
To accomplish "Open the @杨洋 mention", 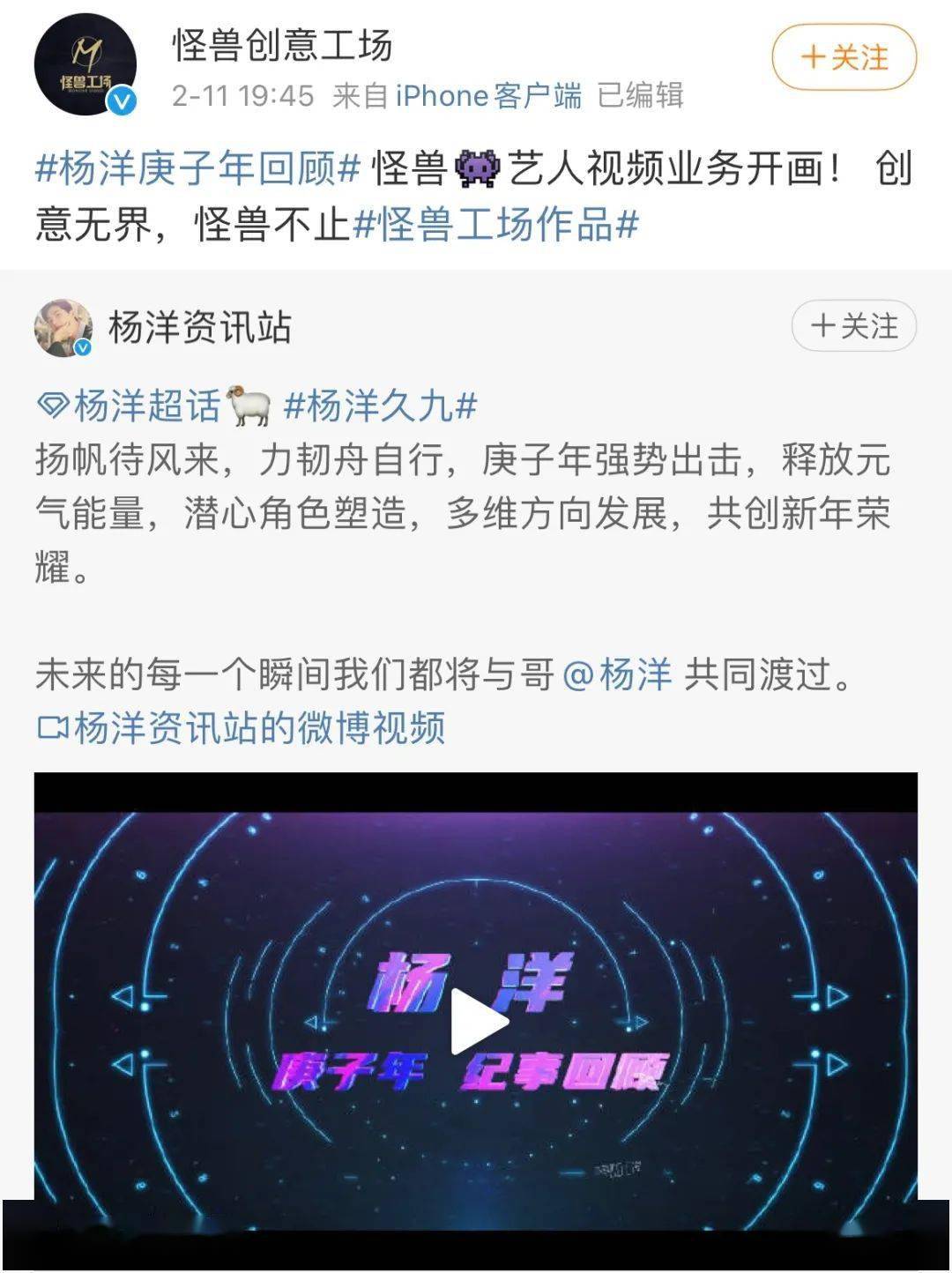I will [x=617, y=674].
